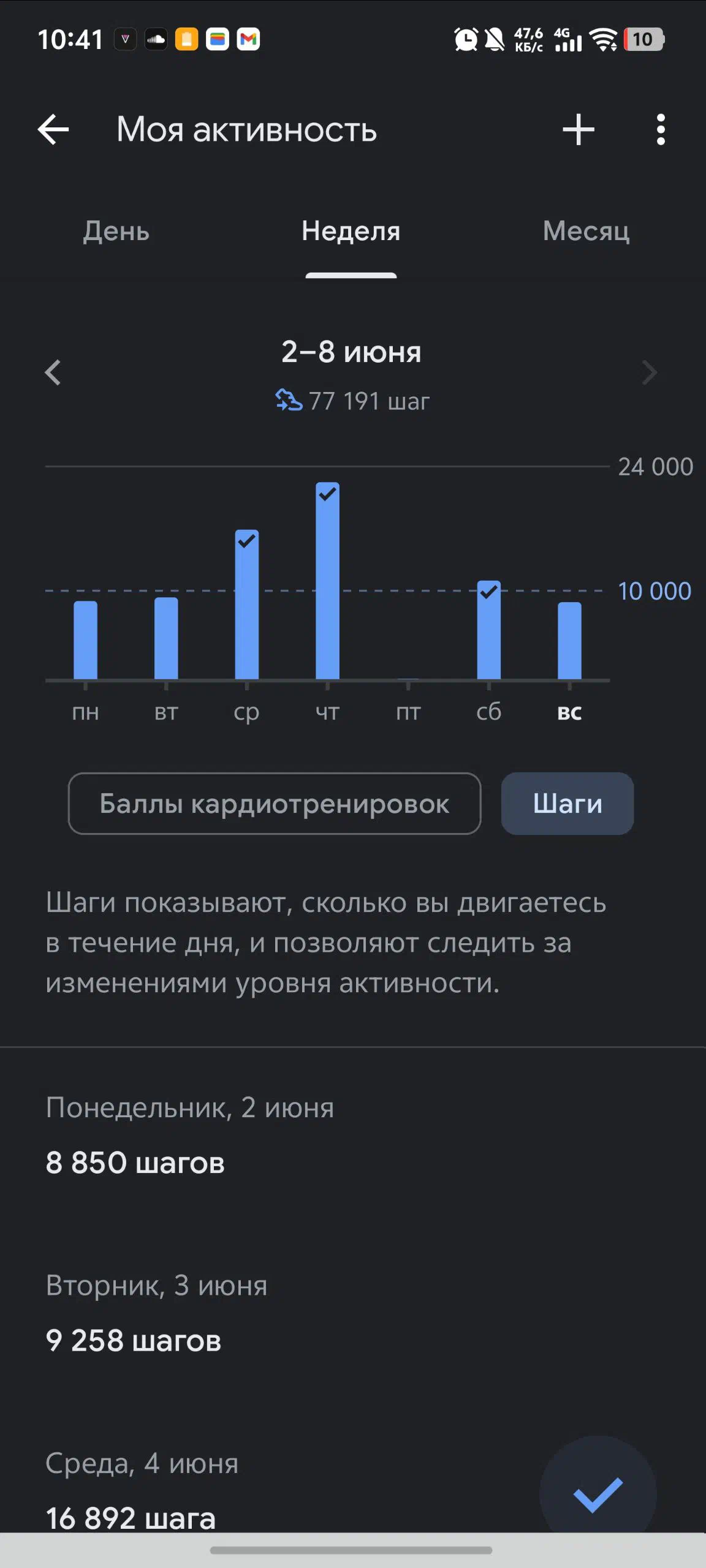The image size is (706, 1568).
Task: Go back from Моя активность
Action: [53, 129]
